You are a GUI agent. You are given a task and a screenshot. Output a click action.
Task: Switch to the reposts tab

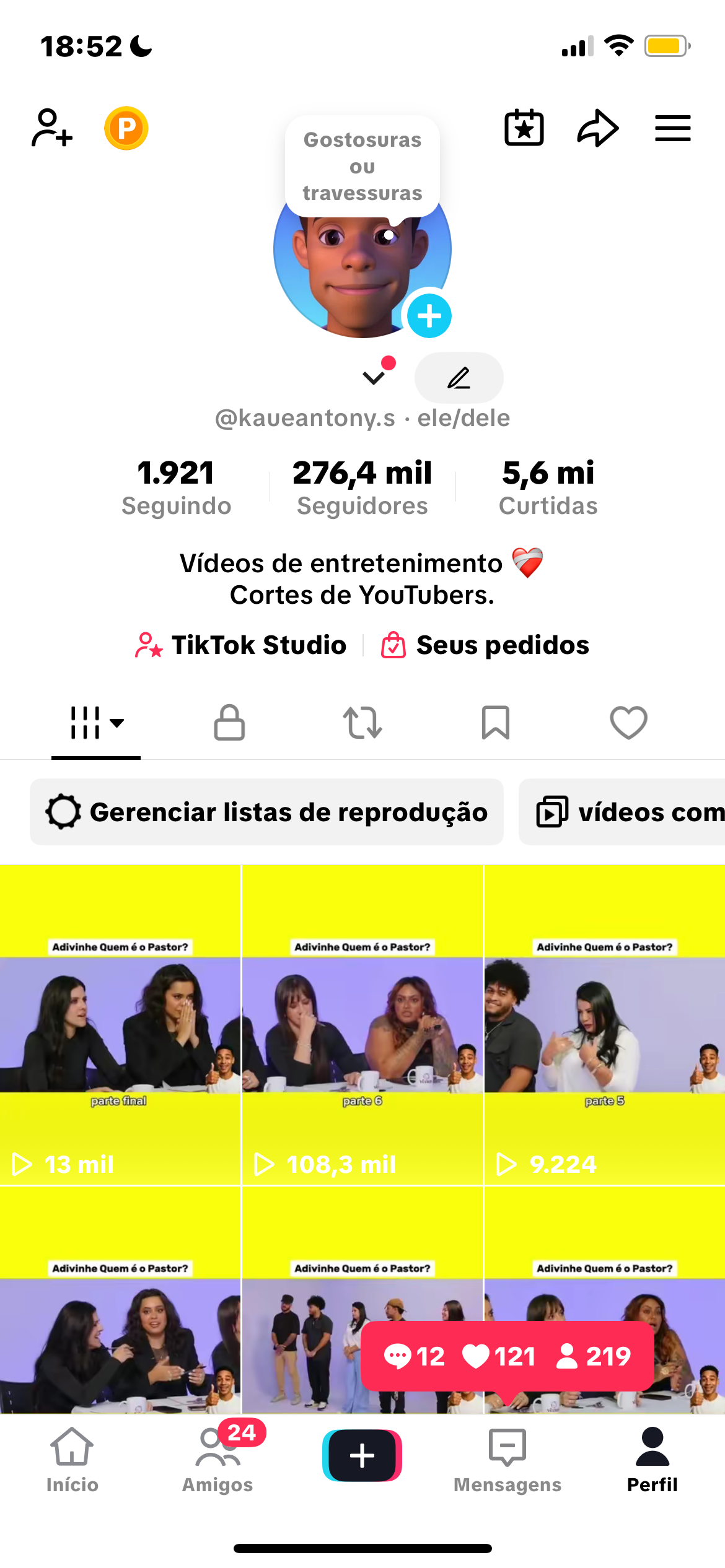(362, 723)
